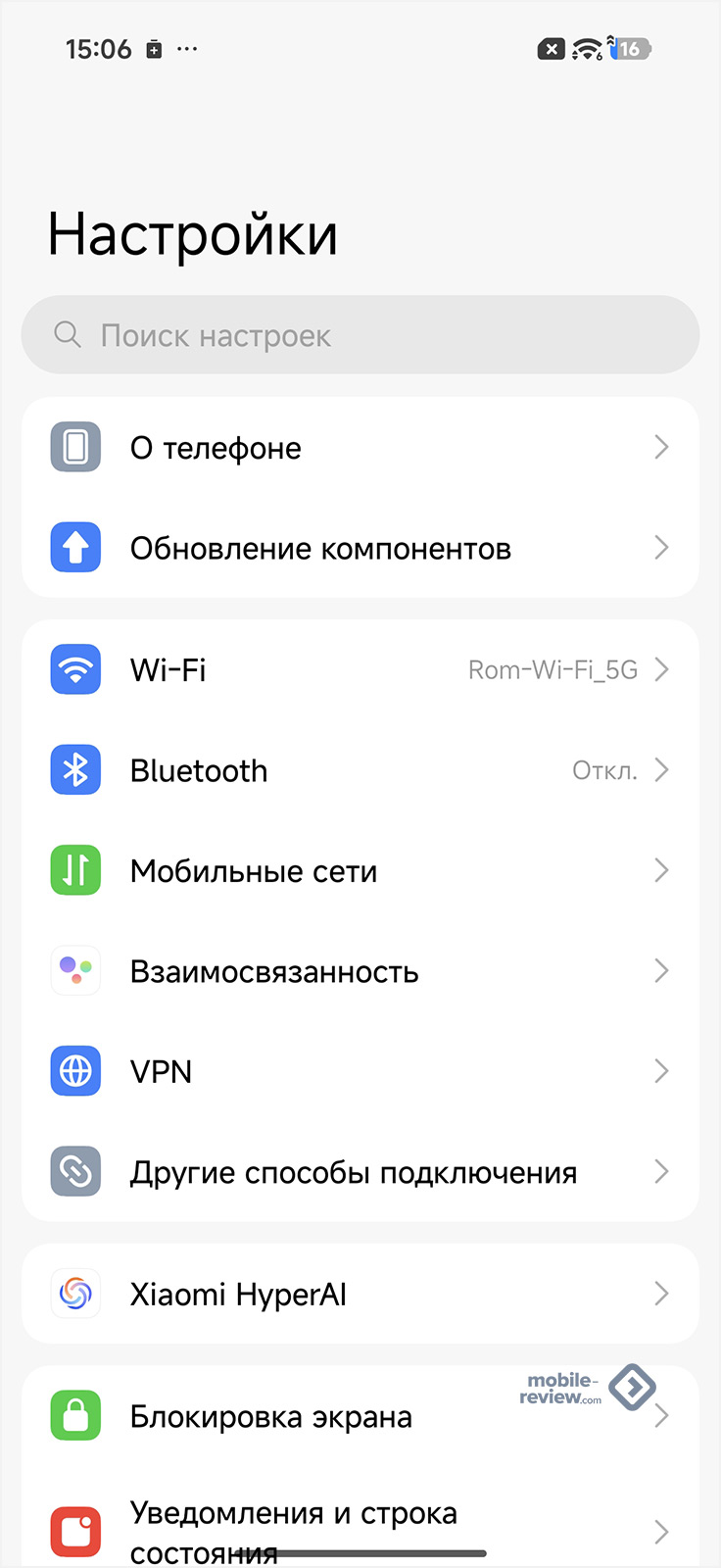
Task: Select Взаимосвязанность row
Action: (360, 971)
